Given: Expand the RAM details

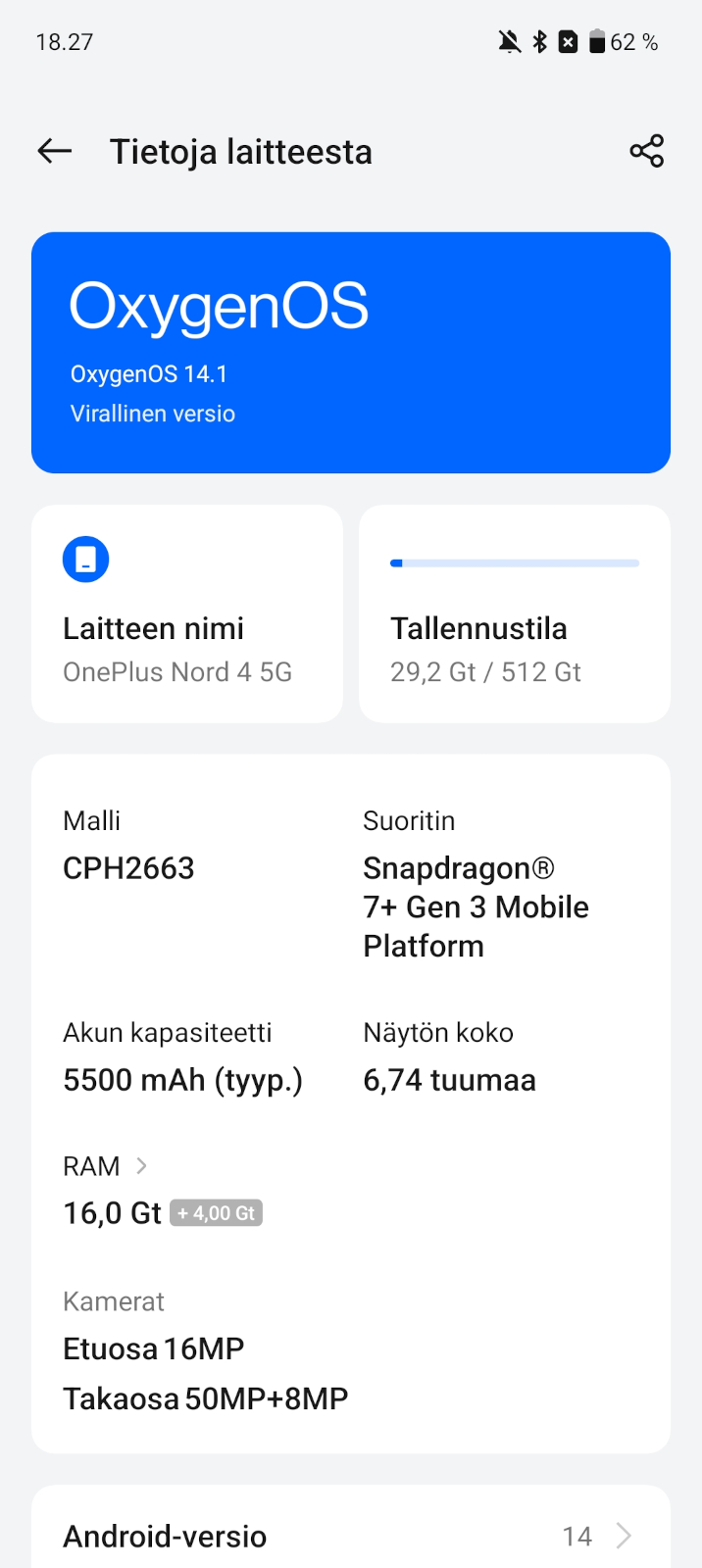Looking at the screenshot, I should (x=106, y=1166).
